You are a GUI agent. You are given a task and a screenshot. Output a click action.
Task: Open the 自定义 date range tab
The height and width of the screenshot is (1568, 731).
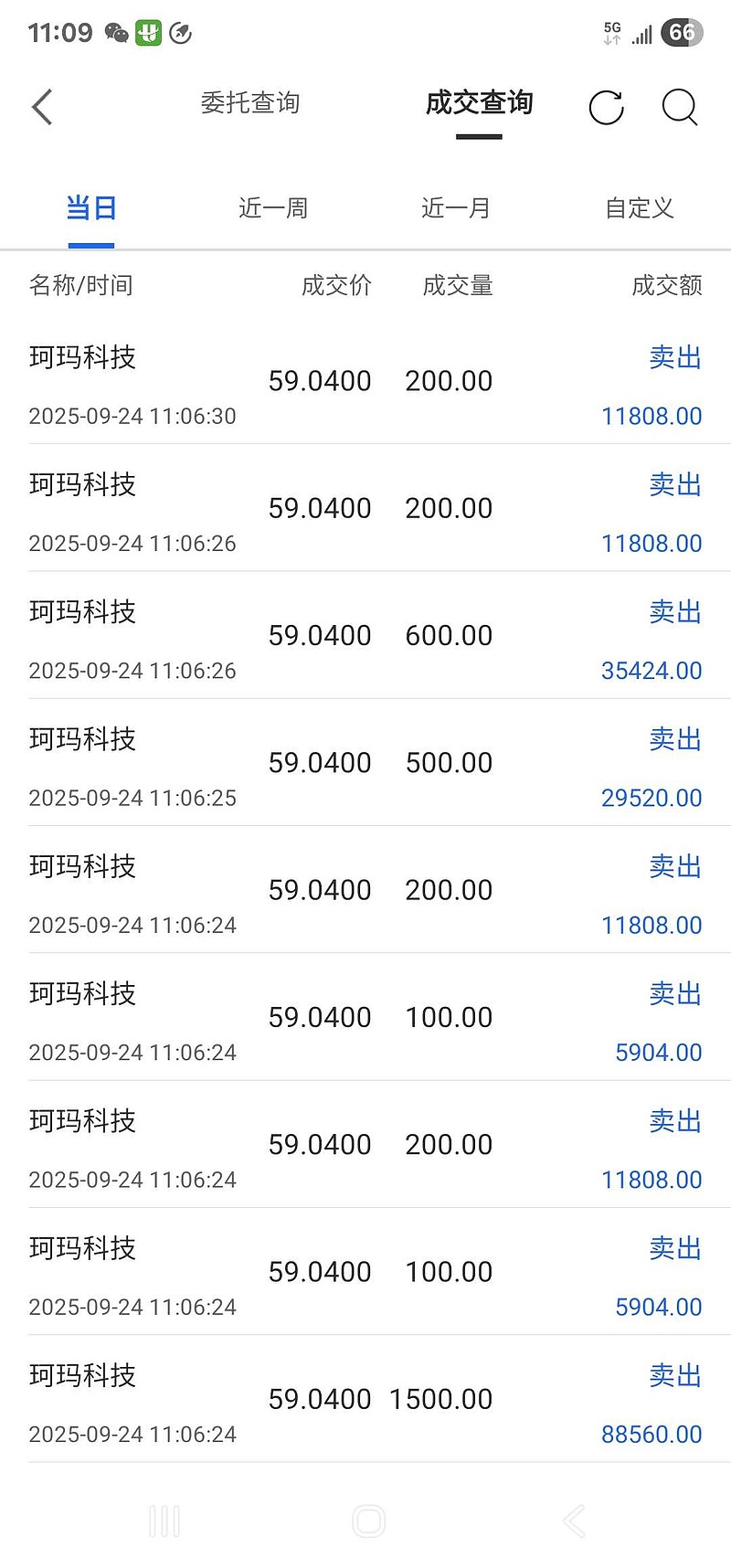pyautogui.click(x=639, y=208)
